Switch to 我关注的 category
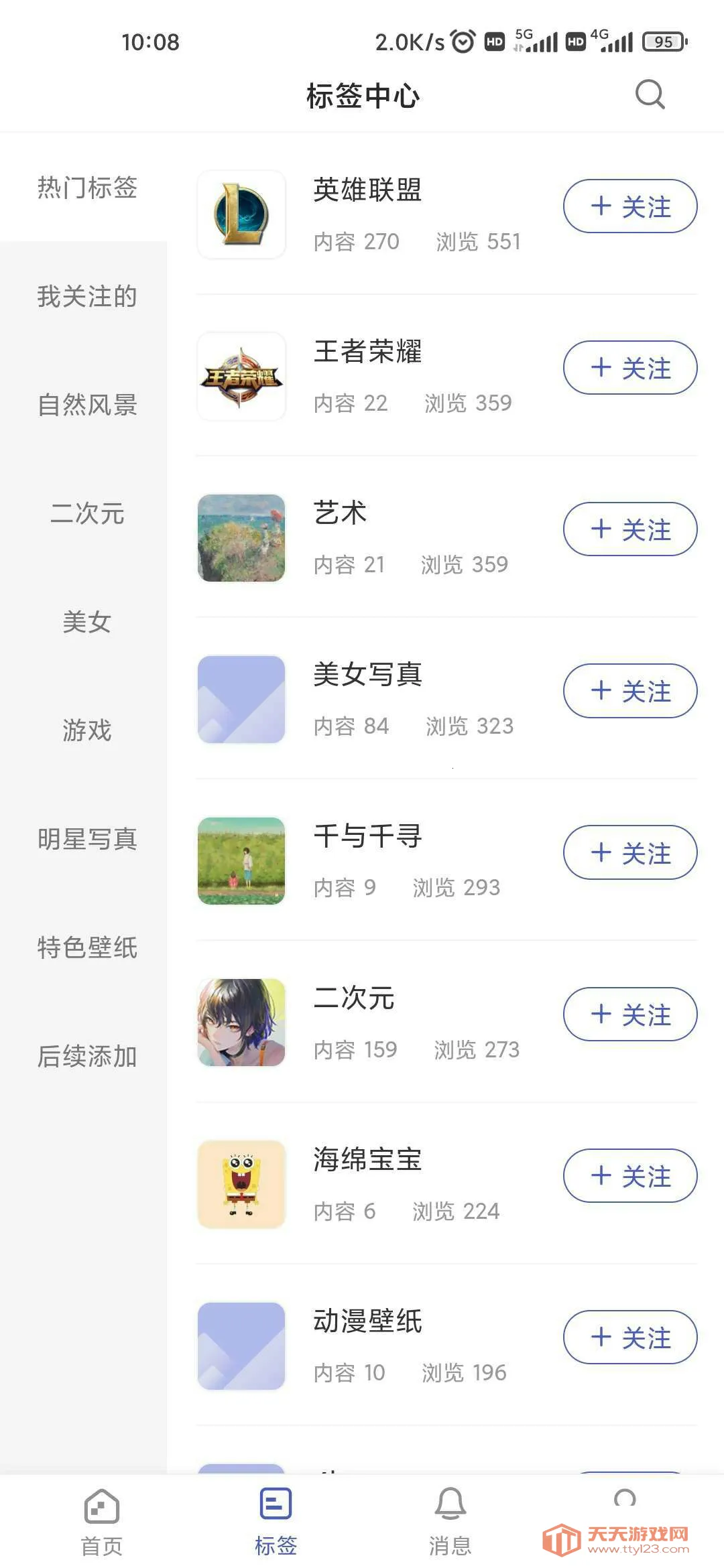 86,297
